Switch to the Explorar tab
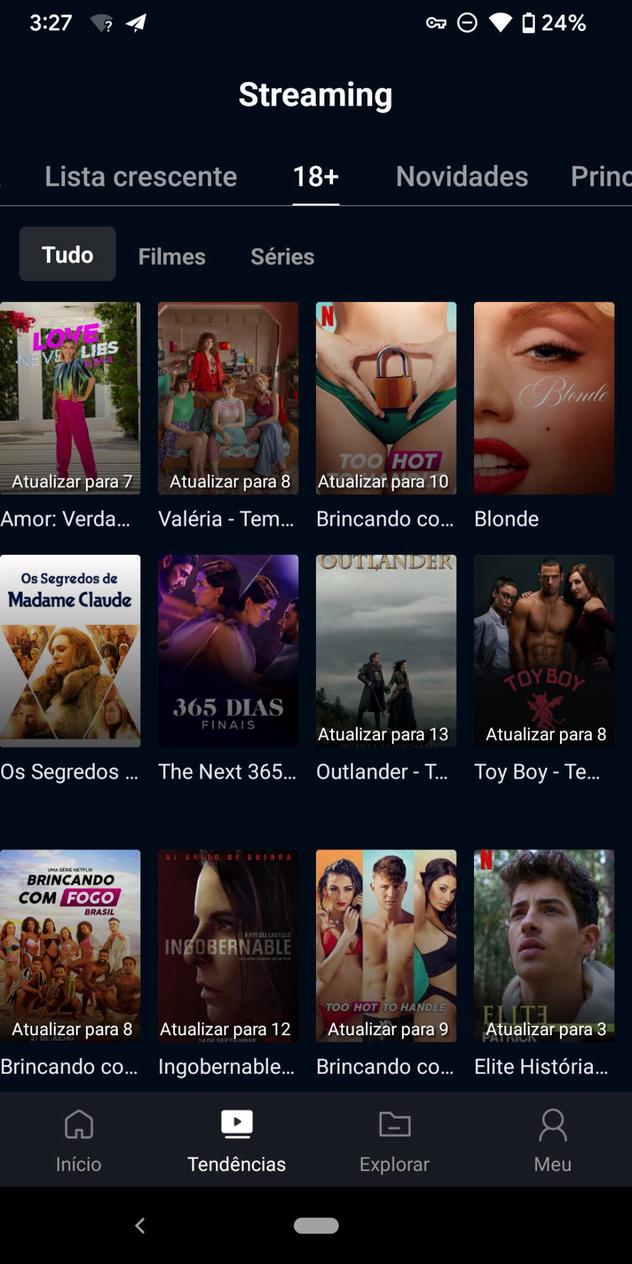Viewport: 632px width, 1264px height. point(394,1140)
